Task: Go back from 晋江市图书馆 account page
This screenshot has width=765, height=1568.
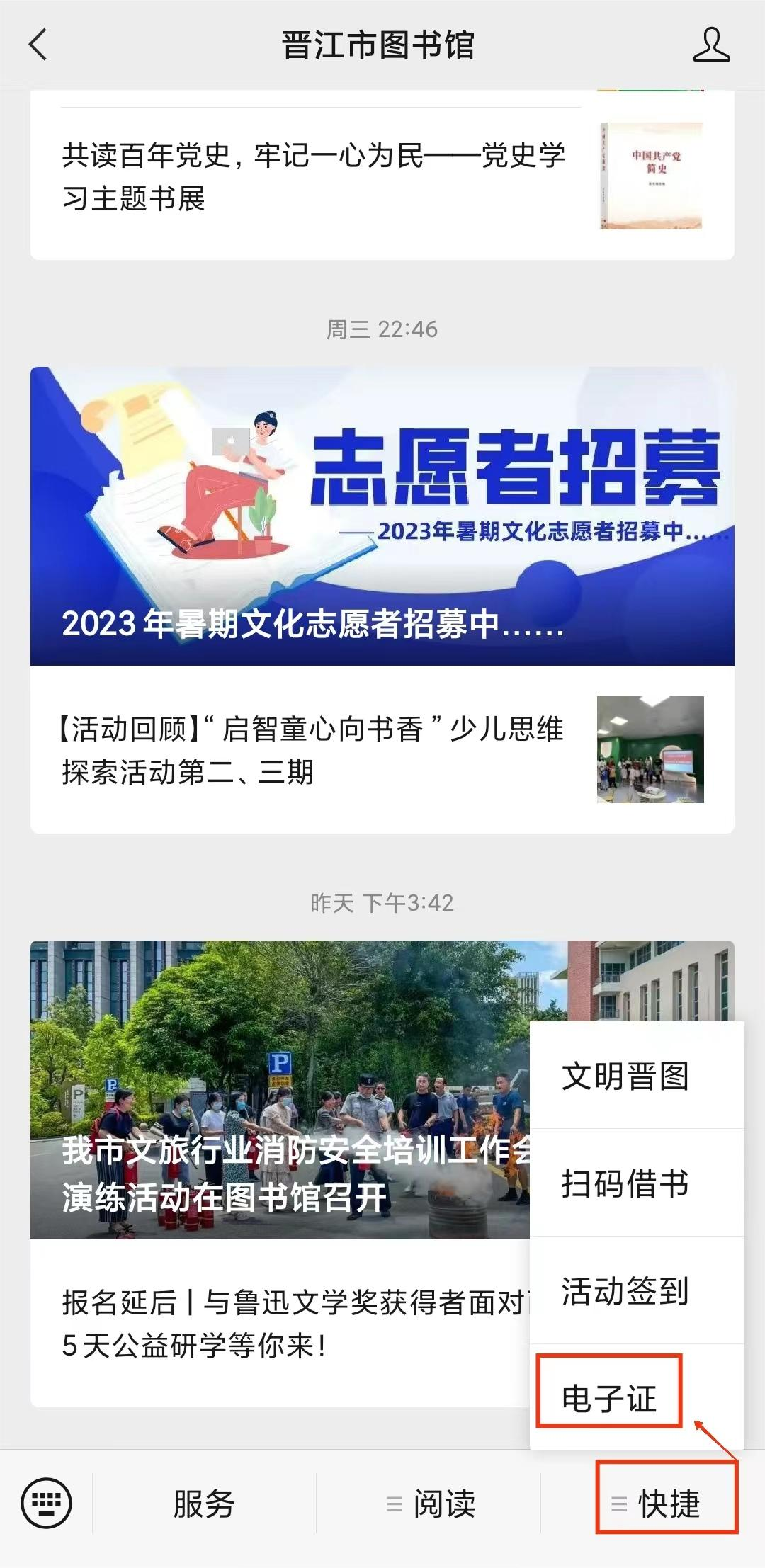Action: point(38,45)
